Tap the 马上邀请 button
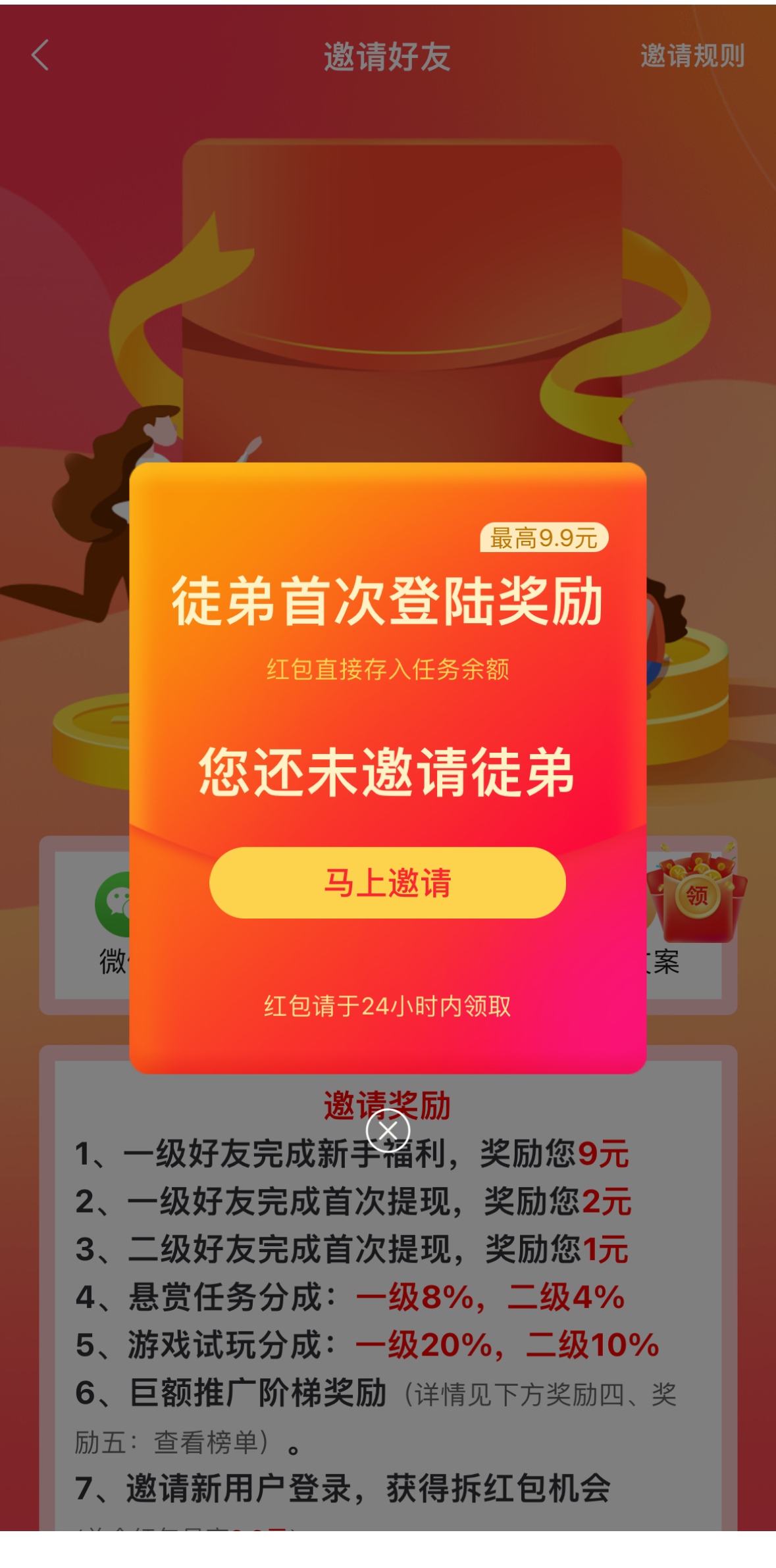776x1568 pixels. pos(387,882)
